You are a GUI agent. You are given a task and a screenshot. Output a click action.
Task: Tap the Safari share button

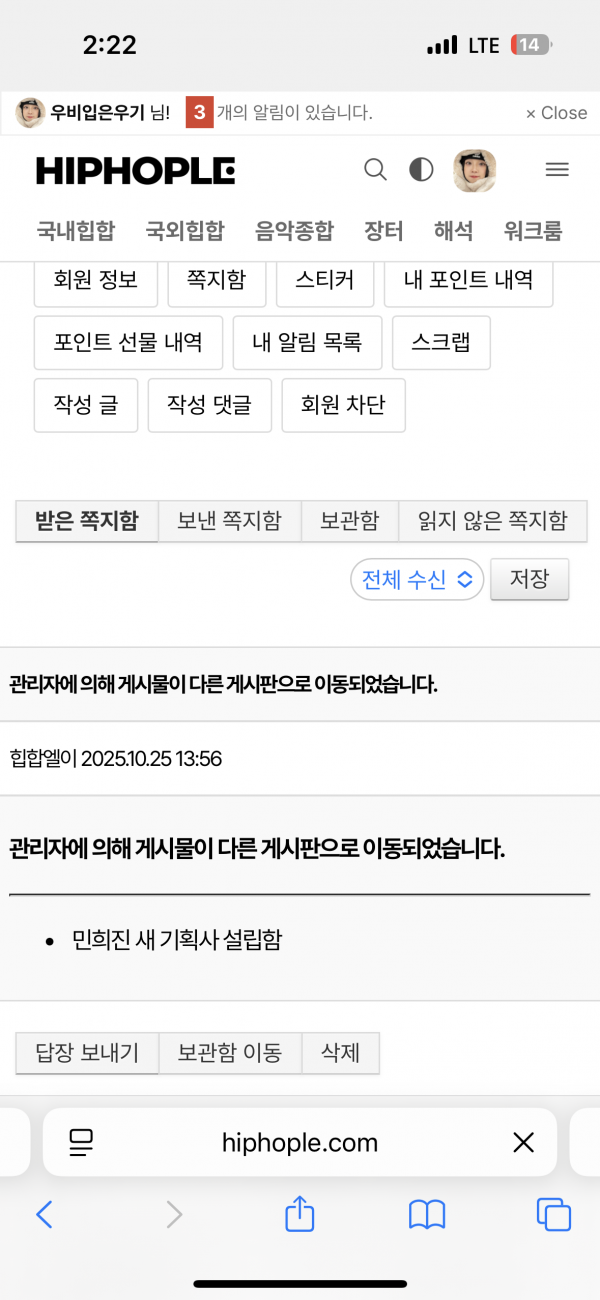click(300, 1214)
